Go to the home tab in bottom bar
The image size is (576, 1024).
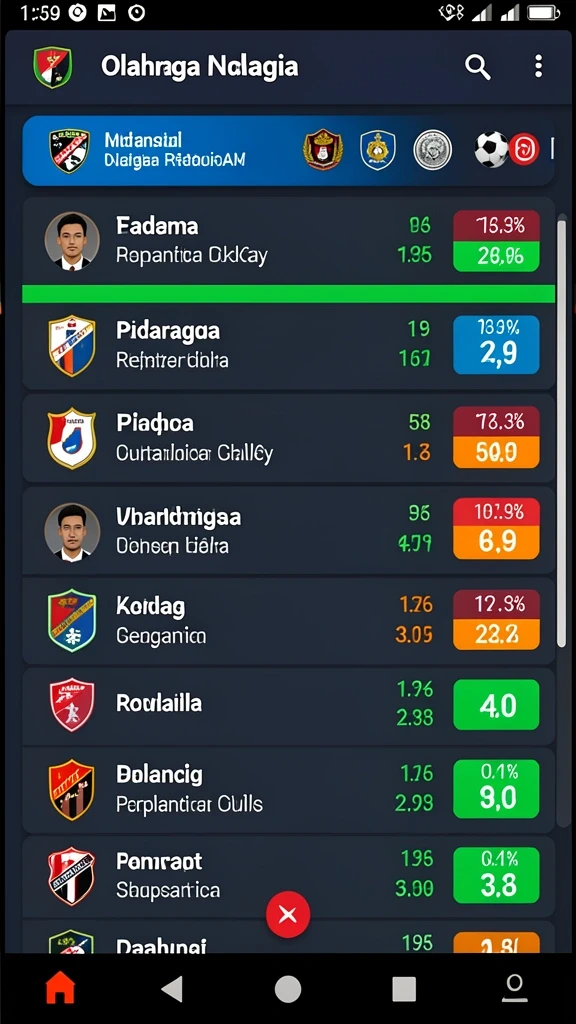coord(60,989)
